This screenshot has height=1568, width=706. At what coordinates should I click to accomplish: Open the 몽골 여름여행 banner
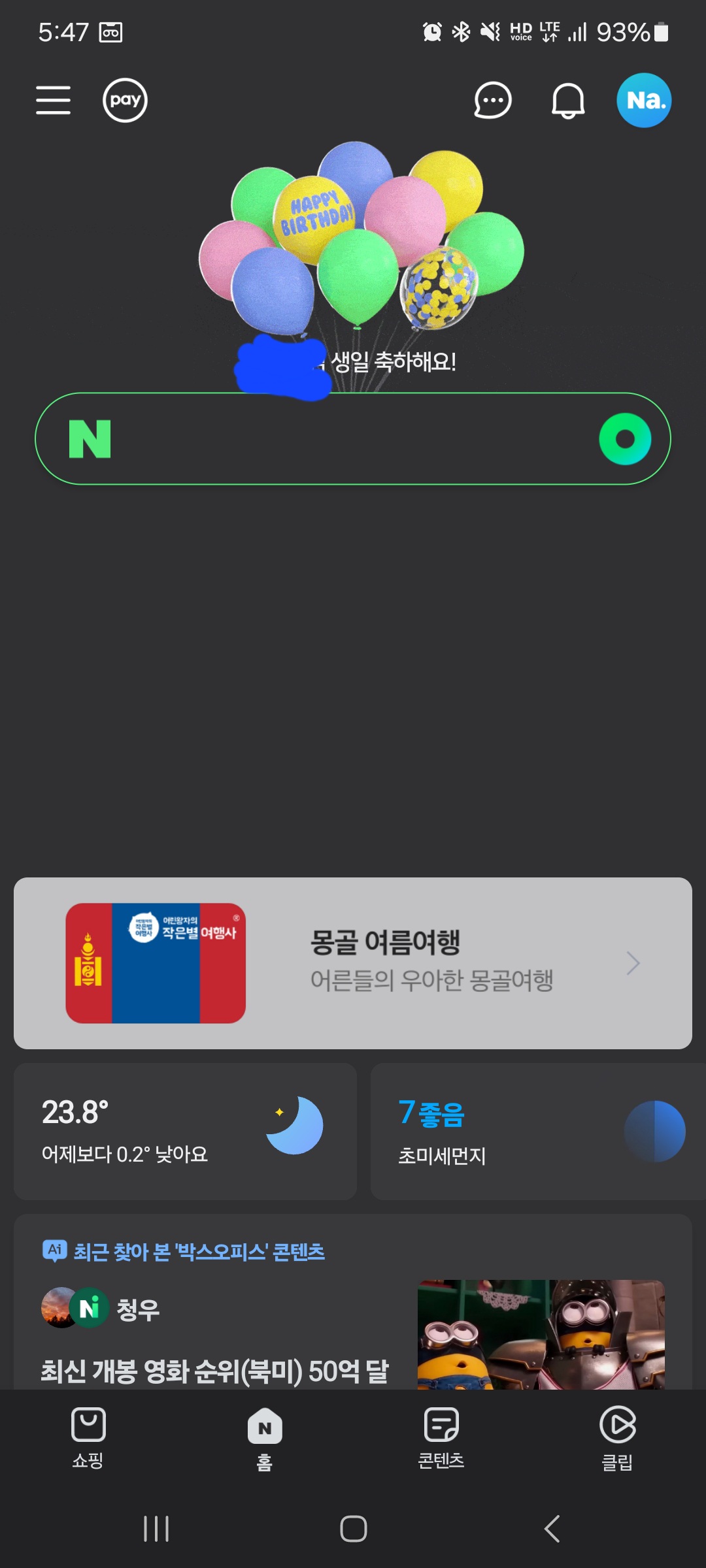pyautogui.click(x=353, y=963)
